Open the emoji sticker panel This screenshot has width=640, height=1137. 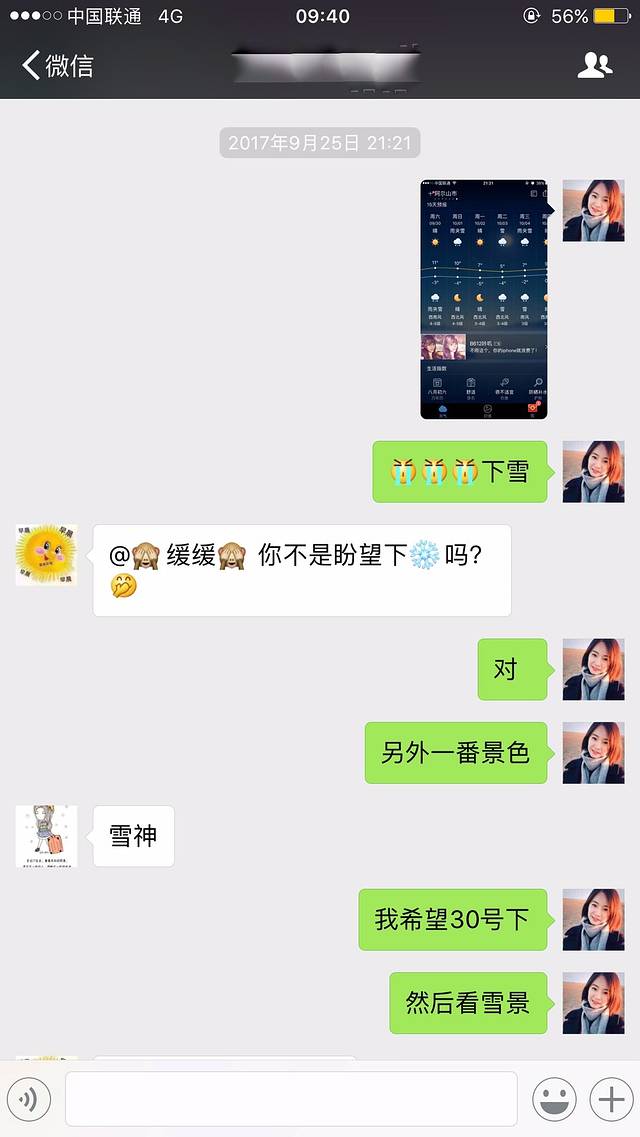tap(553, 1100)
